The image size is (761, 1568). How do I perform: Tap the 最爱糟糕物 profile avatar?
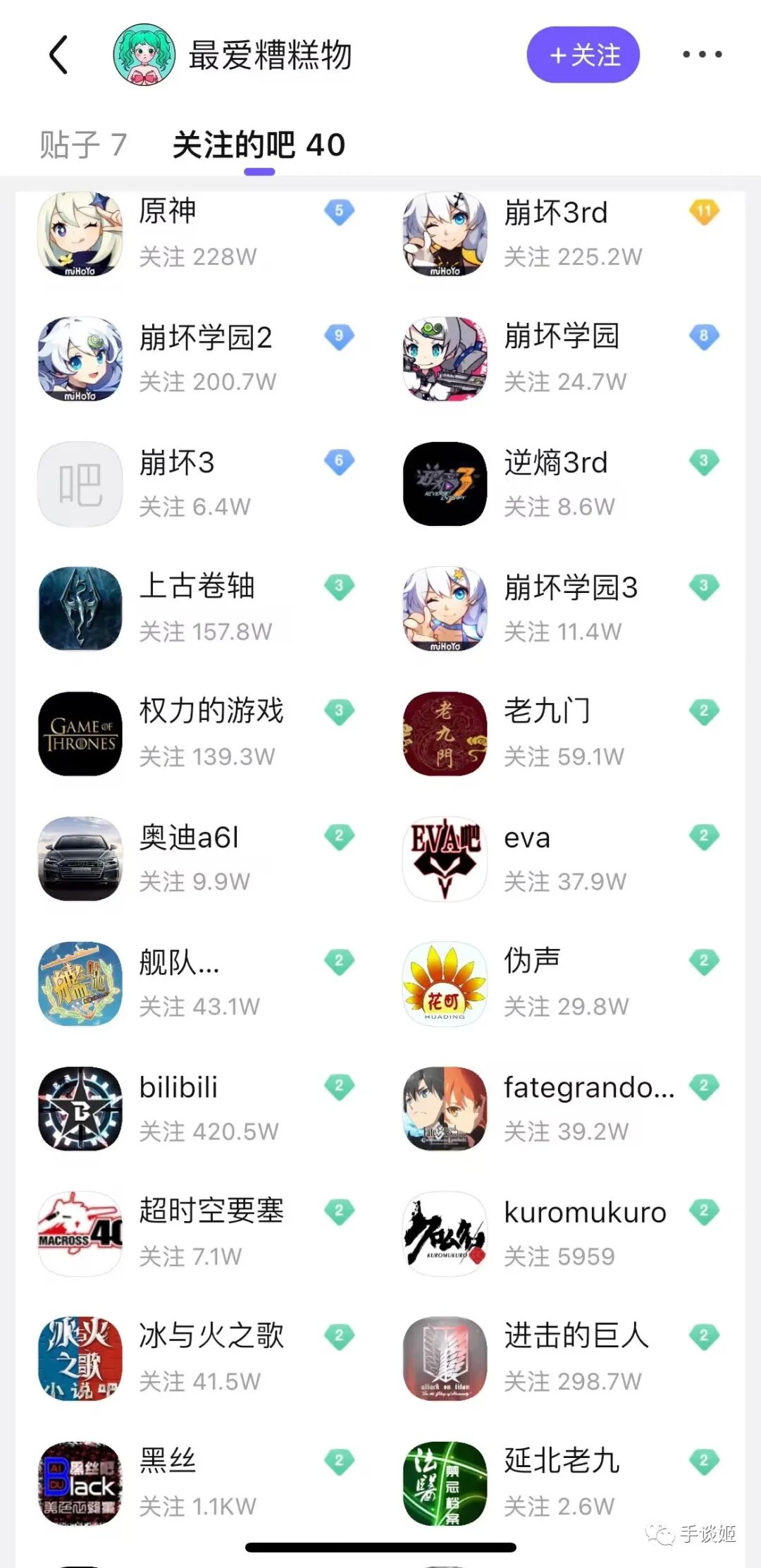pos(144,55)
